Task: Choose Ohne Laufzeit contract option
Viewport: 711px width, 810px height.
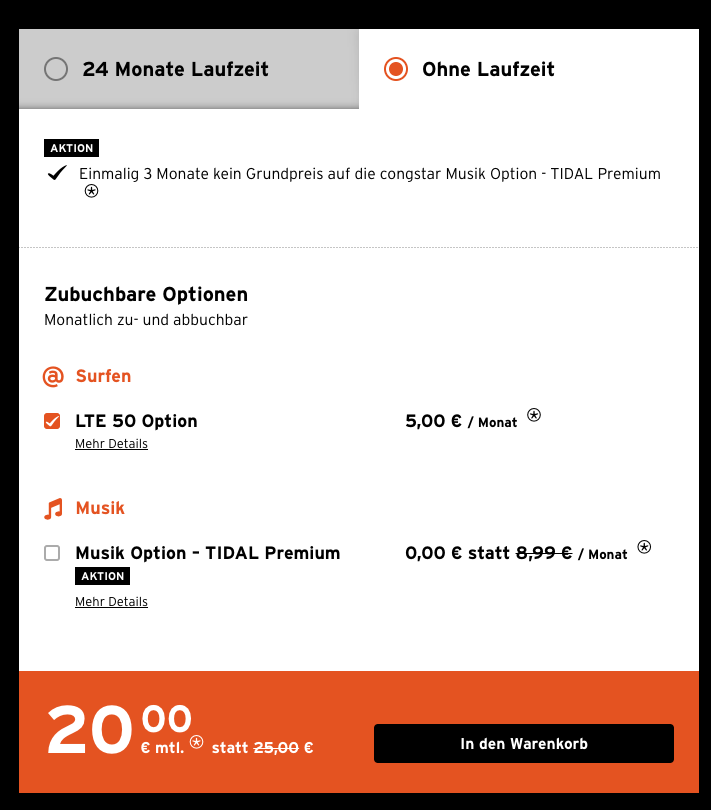Action: (x=396, y=69)
